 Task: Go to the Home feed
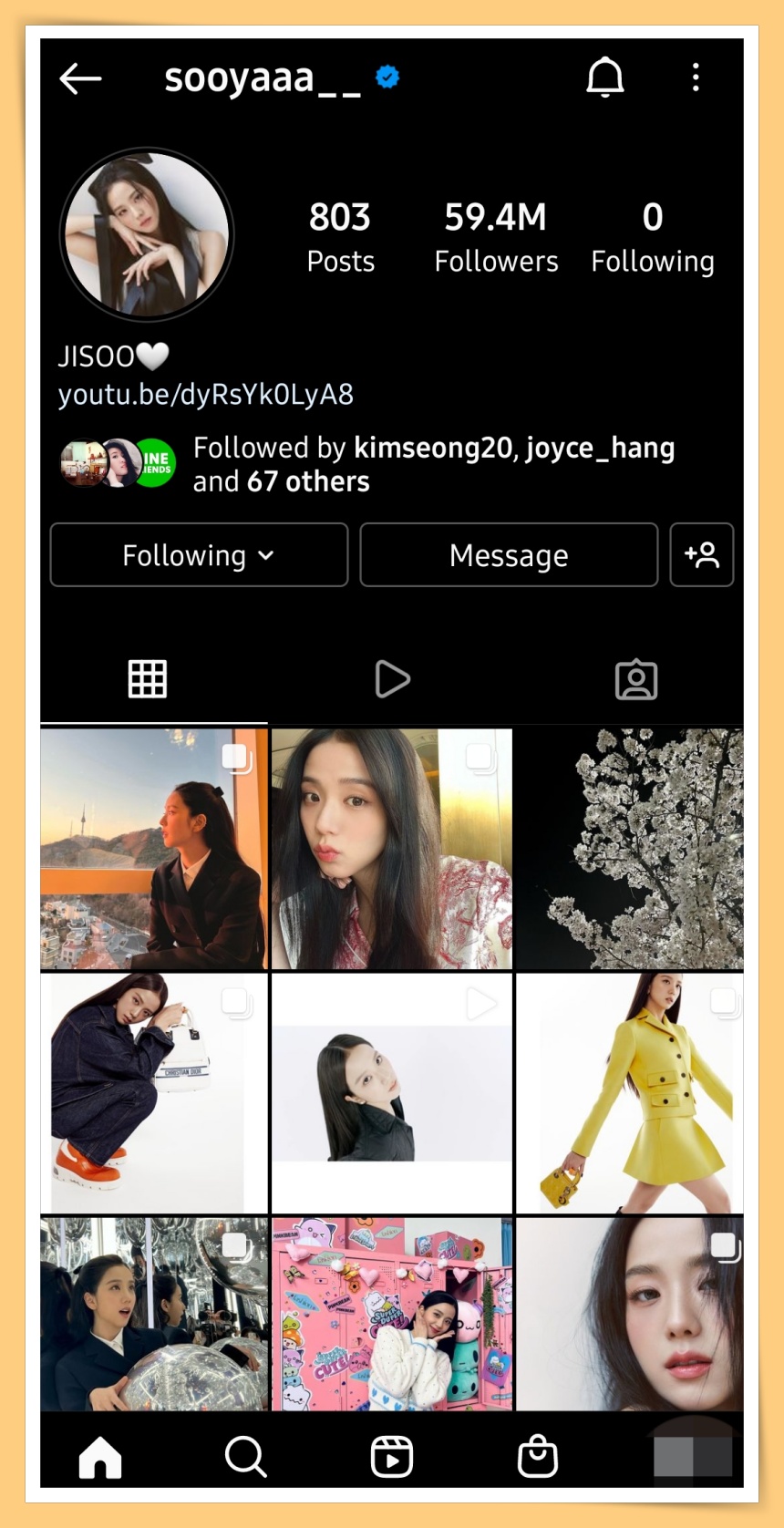pos(100,1456)
